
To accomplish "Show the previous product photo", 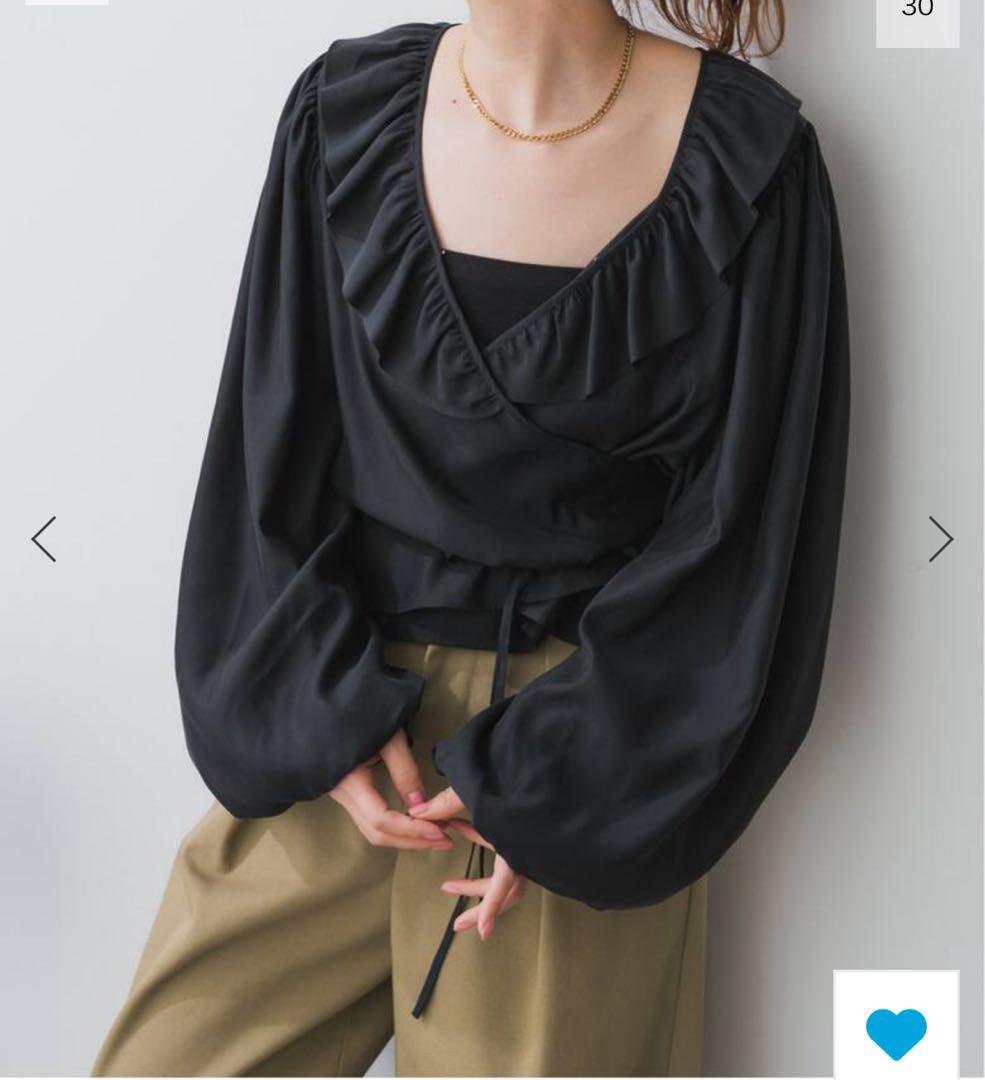I will coord(44,539).
